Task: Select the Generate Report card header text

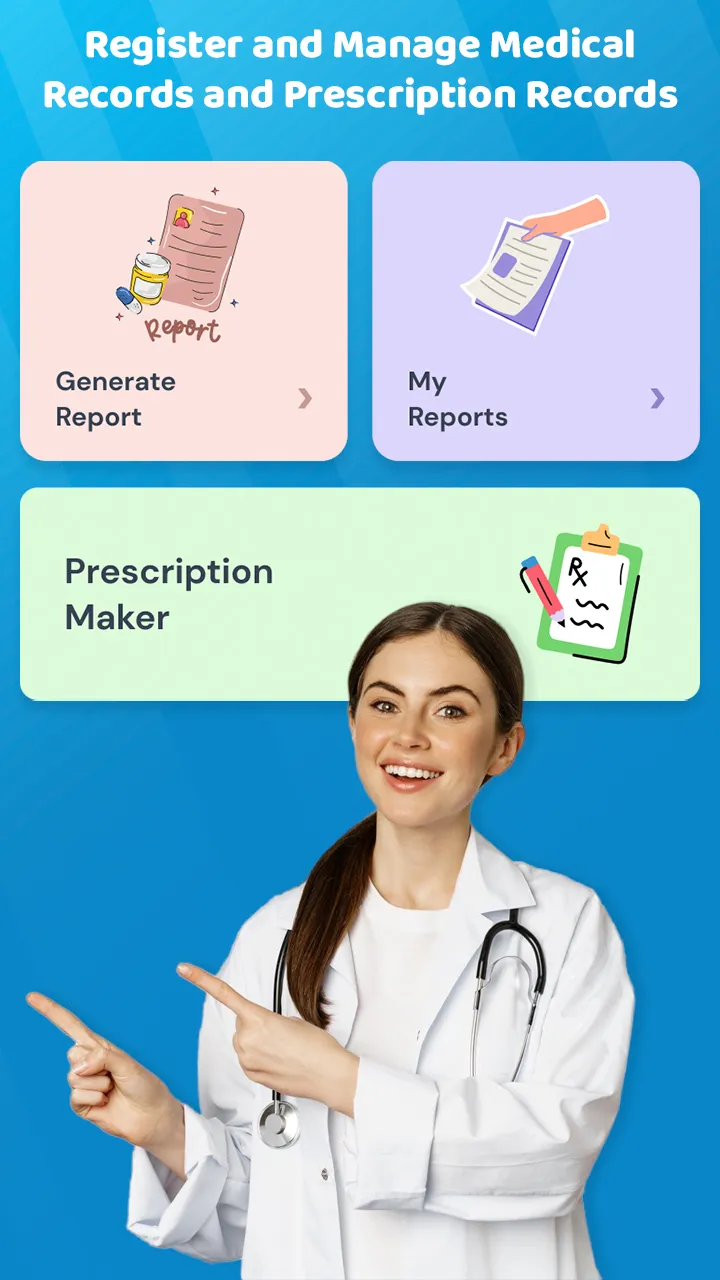Action: coord(116,399)
